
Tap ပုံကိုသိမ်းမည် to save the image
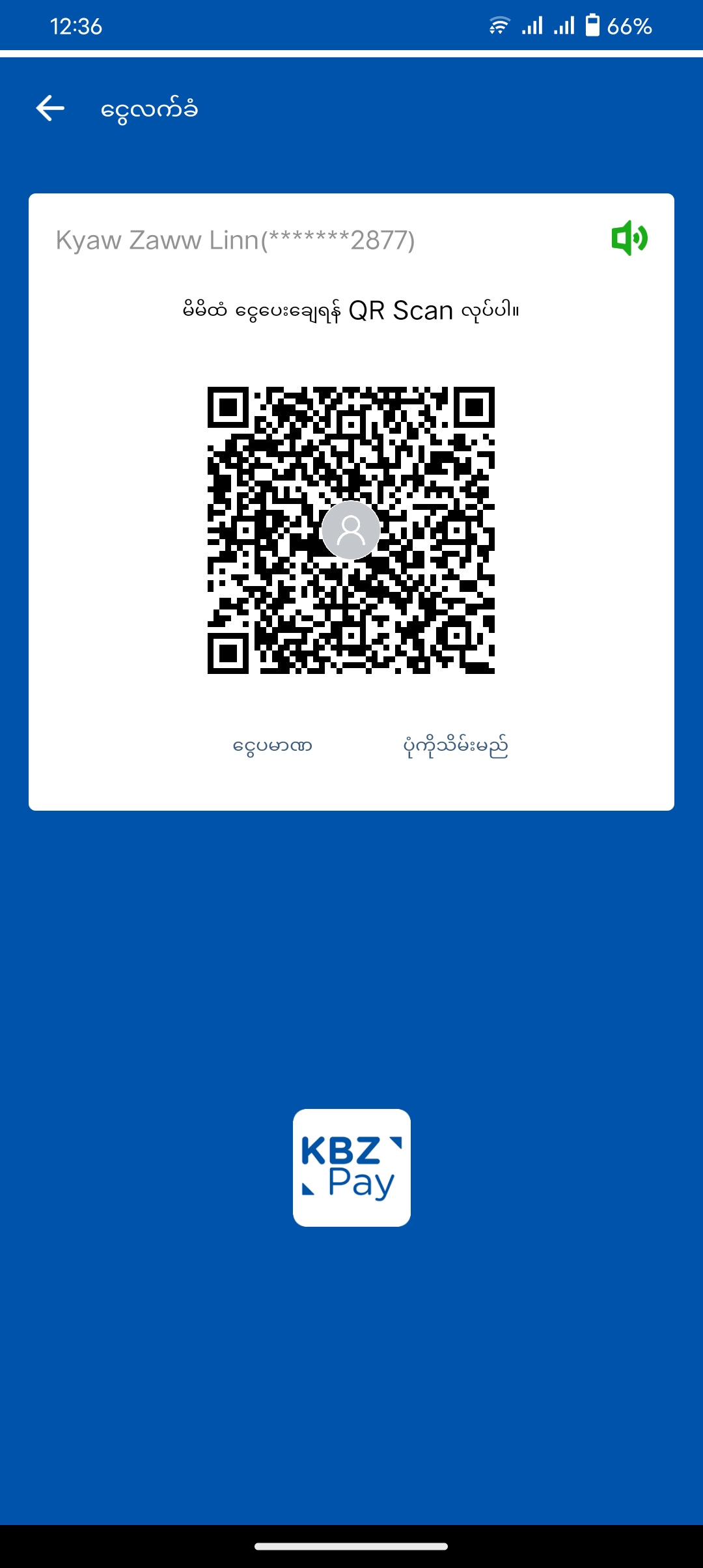(x=455, y=746)
